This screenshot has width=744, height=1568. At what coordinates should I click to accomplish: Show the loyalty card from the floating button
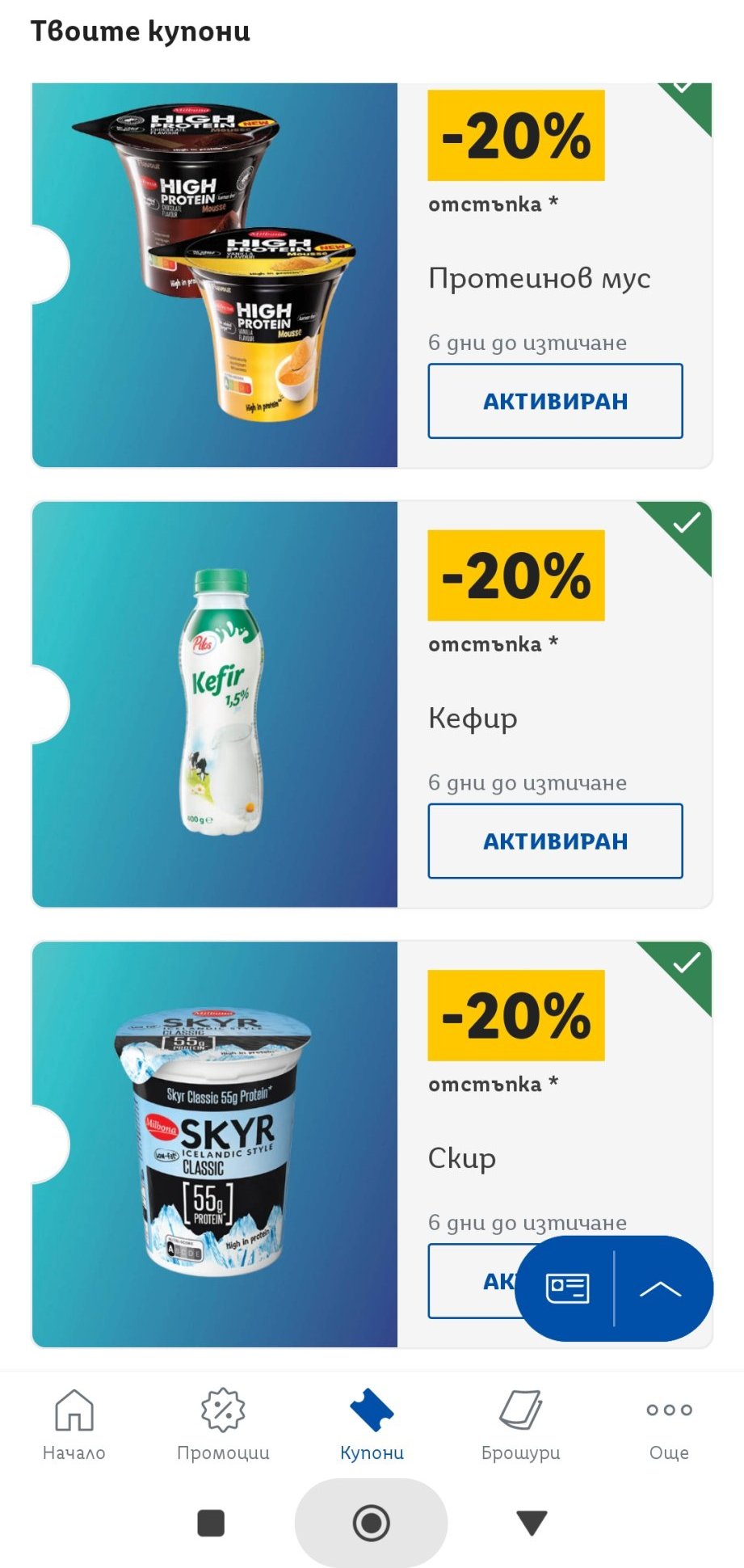(567, 1288)
